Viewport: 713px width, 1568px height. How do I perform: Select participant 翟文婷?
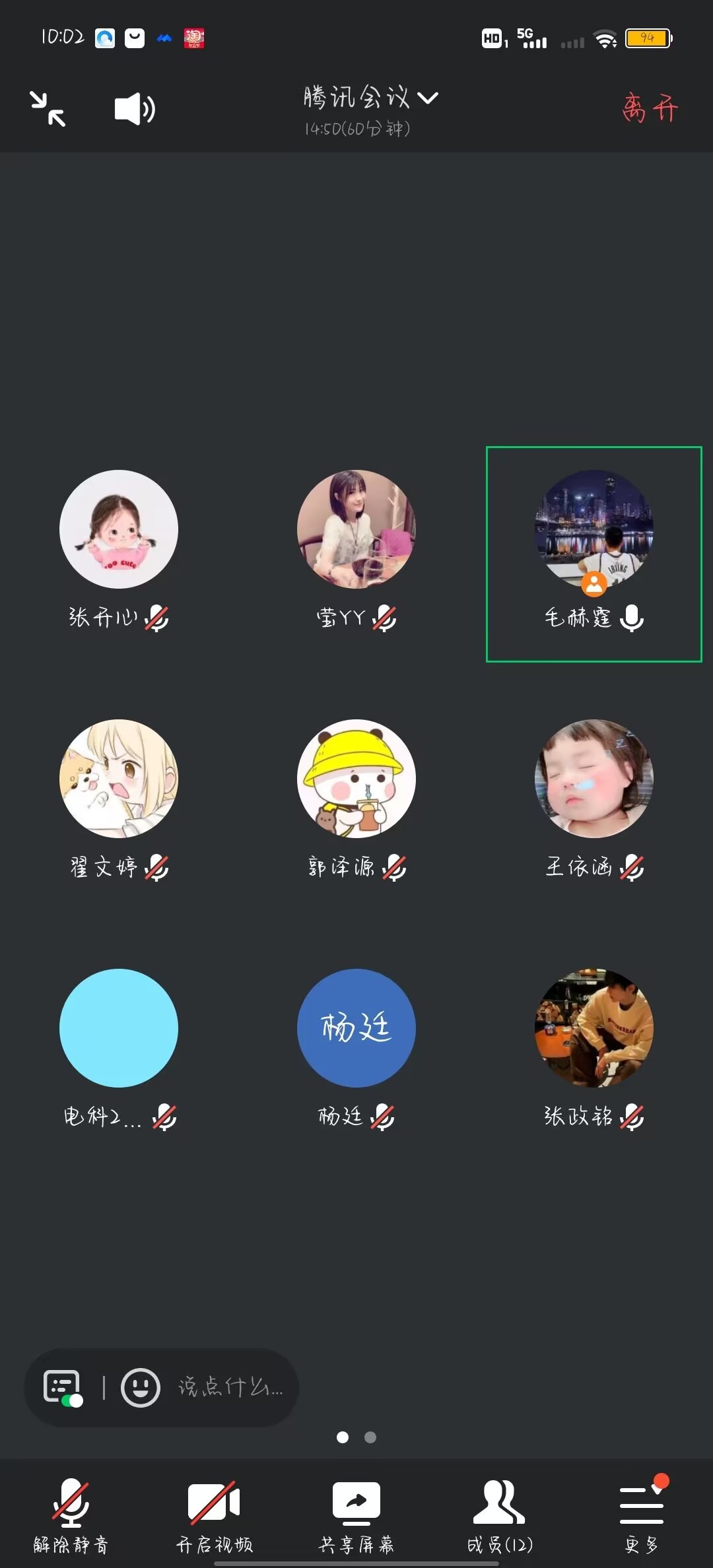(x=119, y=779)
